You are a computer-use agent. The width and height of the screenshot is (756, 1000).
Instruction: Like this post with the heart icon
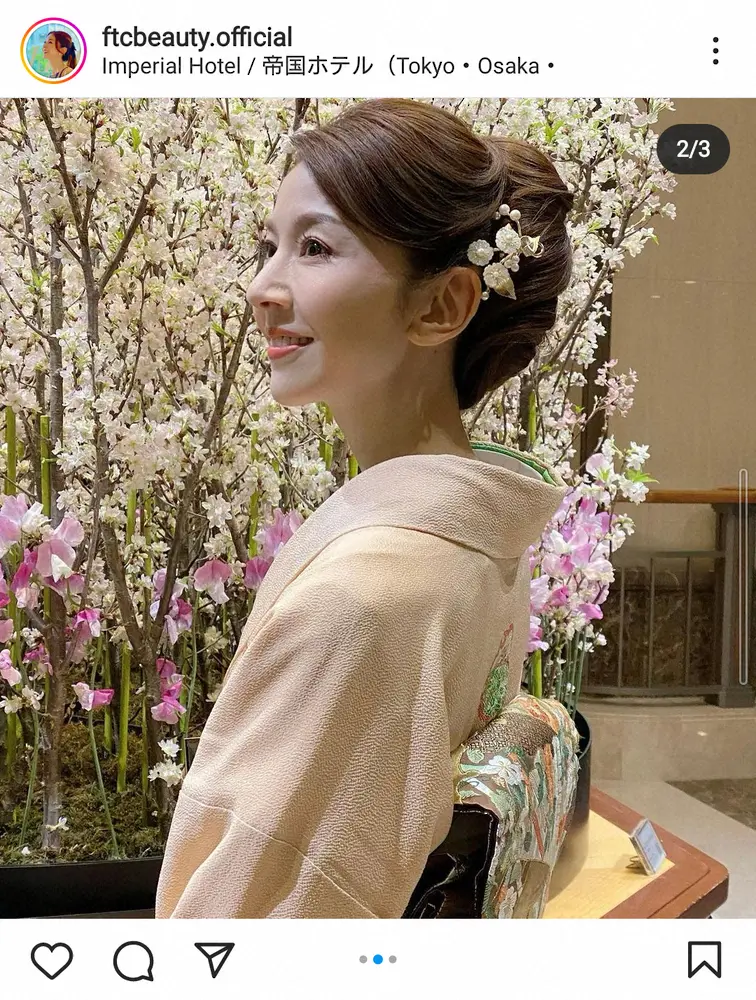[52, 960]
